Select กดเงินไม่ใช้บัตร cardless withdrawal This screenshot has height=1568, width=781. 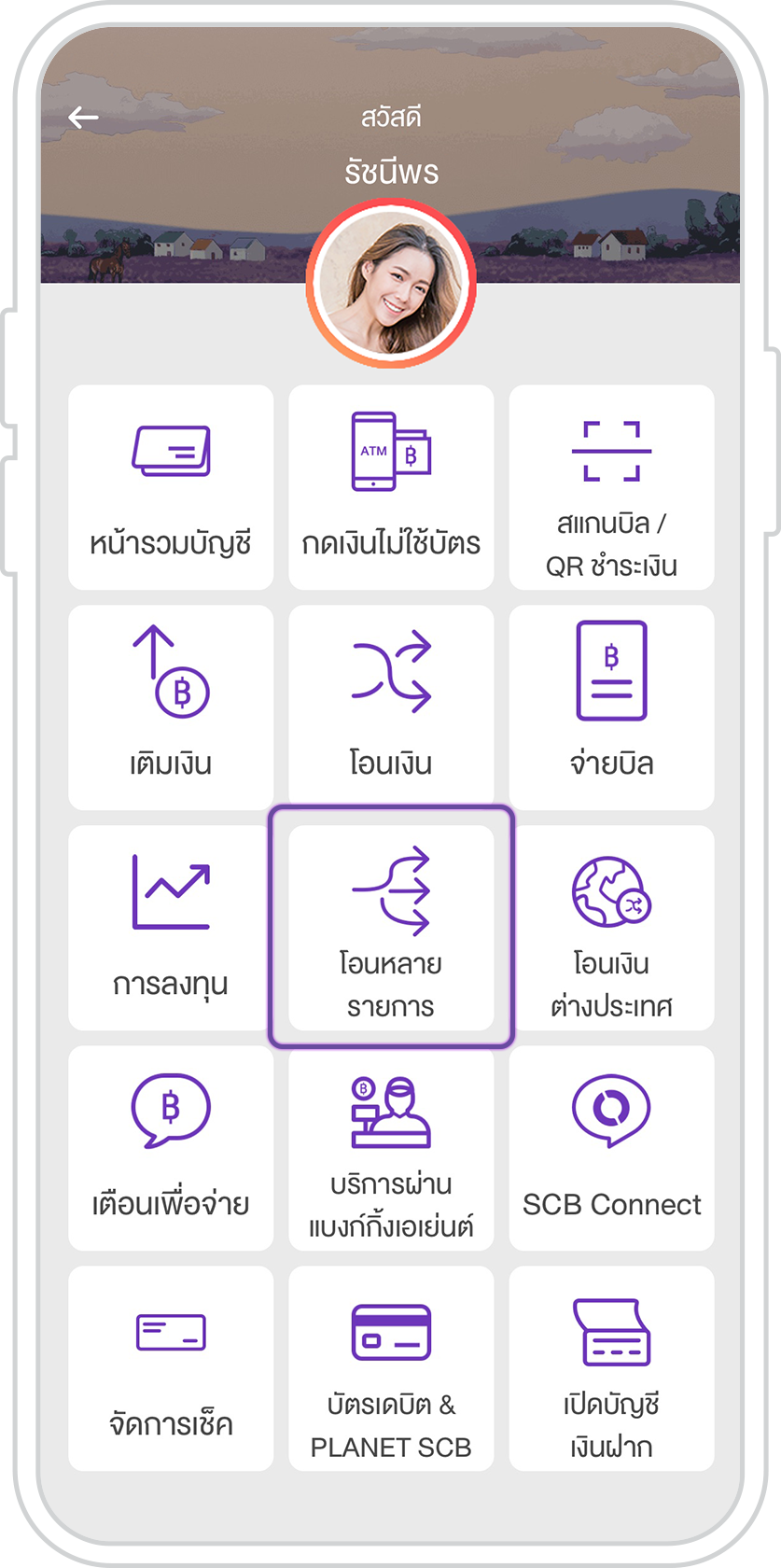391,487
